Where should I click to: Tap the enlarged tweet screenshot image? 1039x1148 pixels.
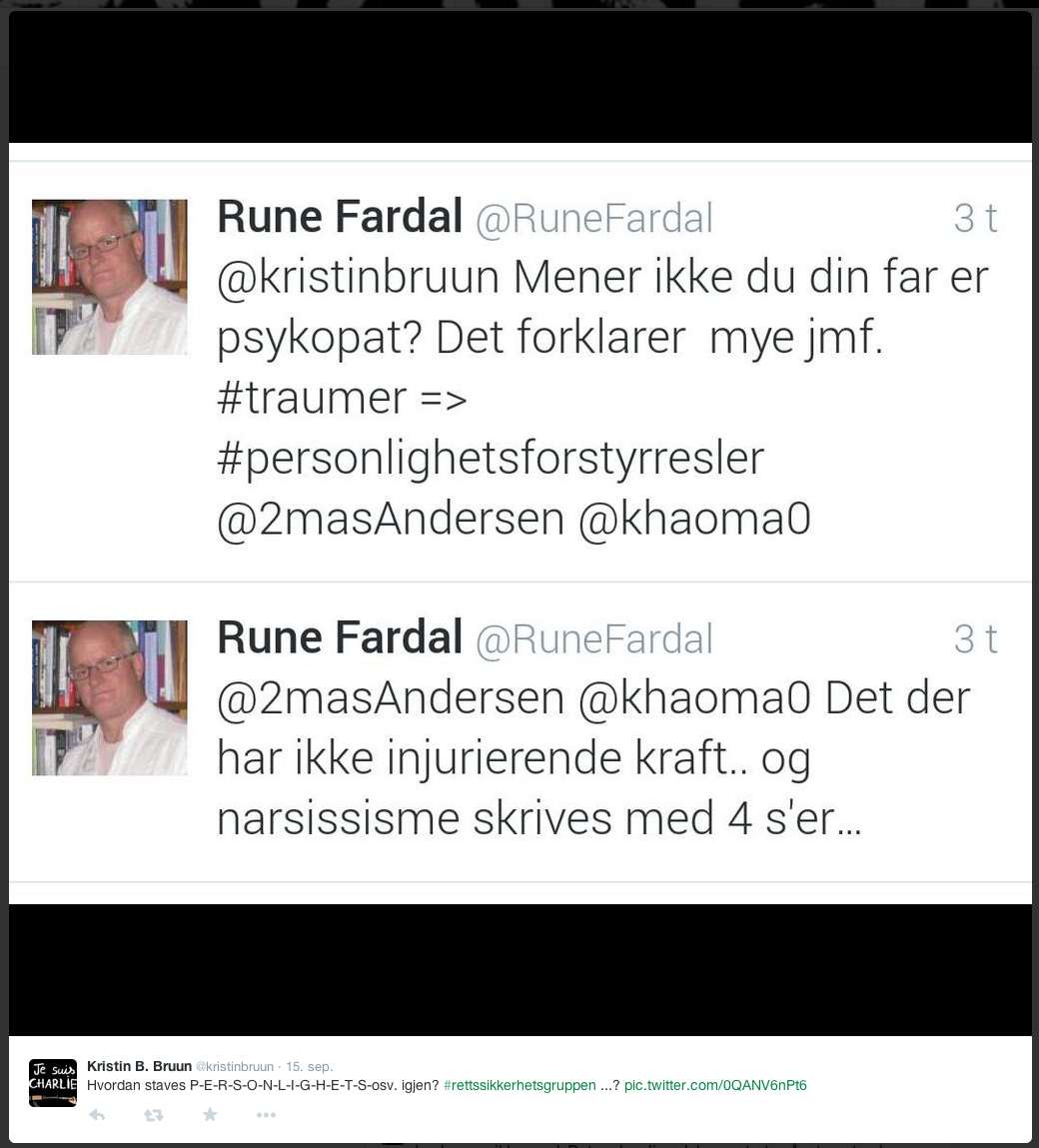pos(519,520)
